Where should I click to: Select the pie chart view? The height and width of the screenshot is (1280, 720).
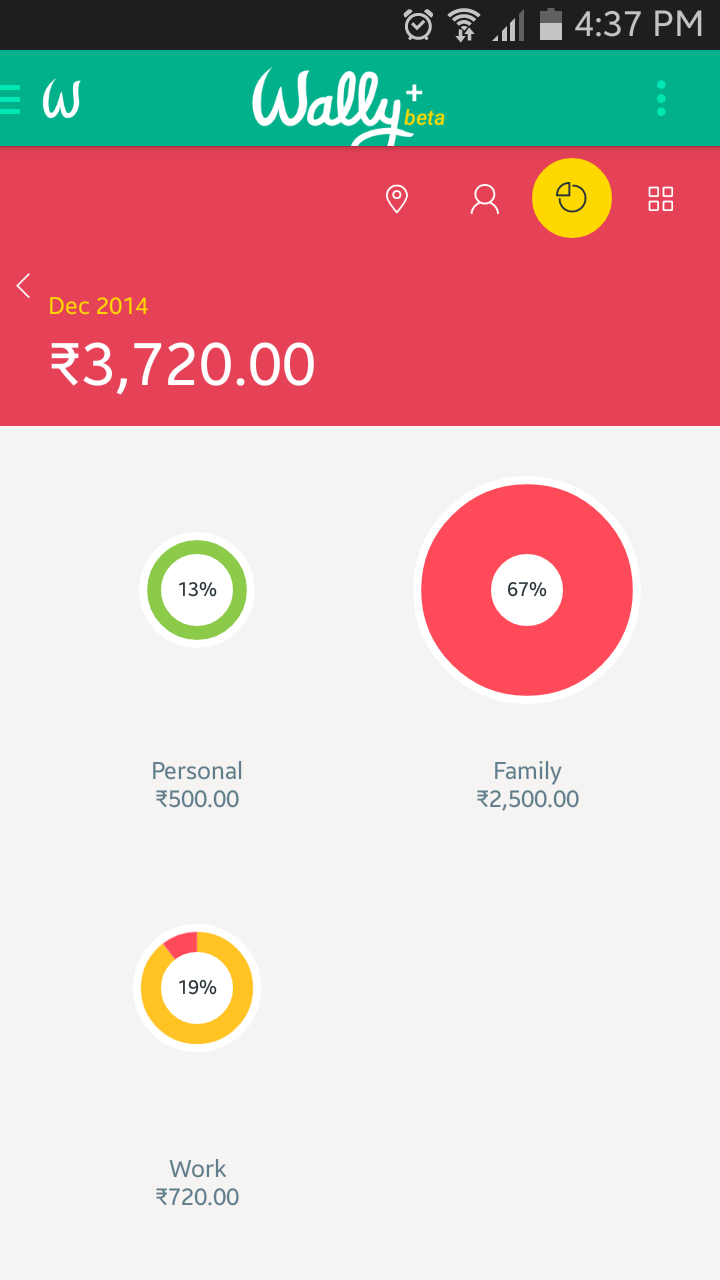pos(572,198)
